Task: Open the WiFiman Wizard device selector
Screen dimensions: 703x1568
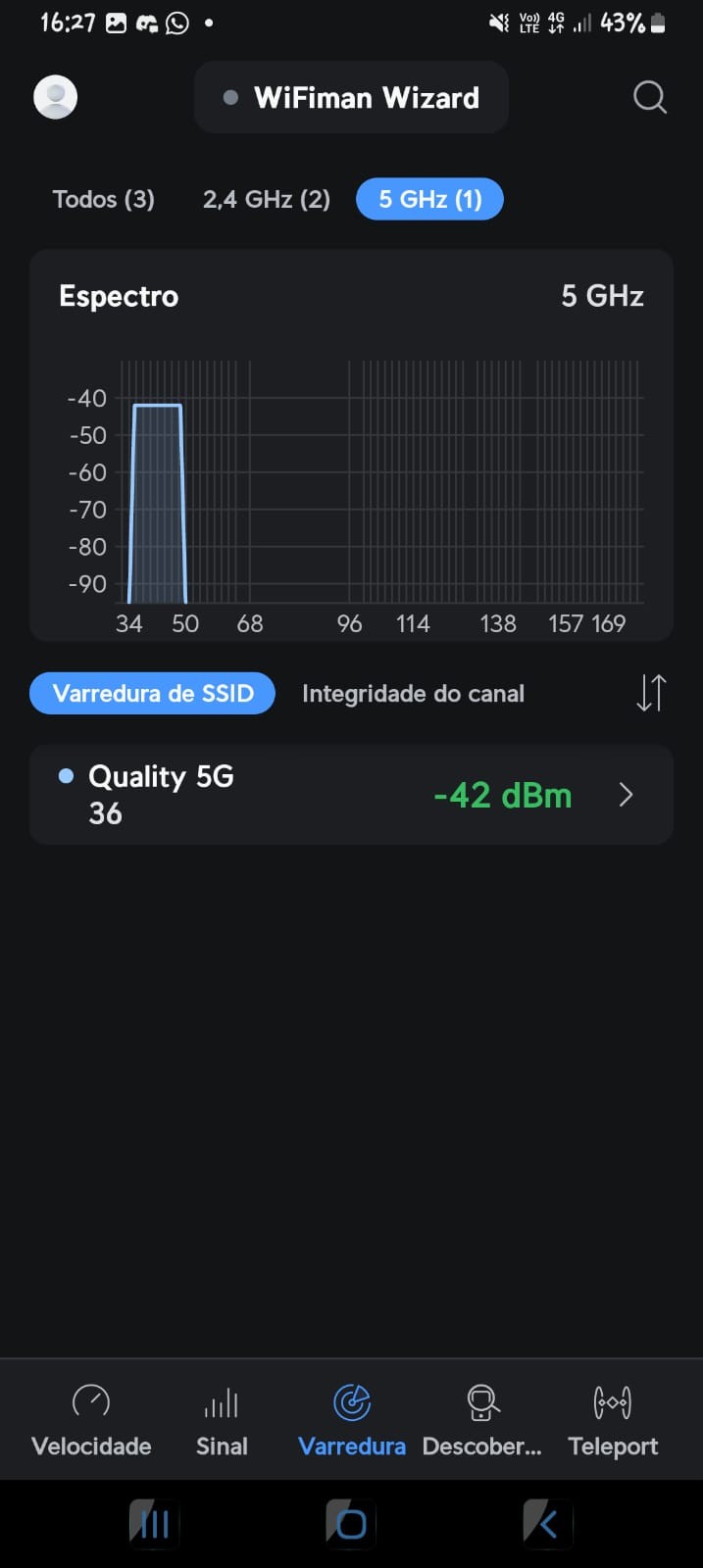Action: point(351,98)
